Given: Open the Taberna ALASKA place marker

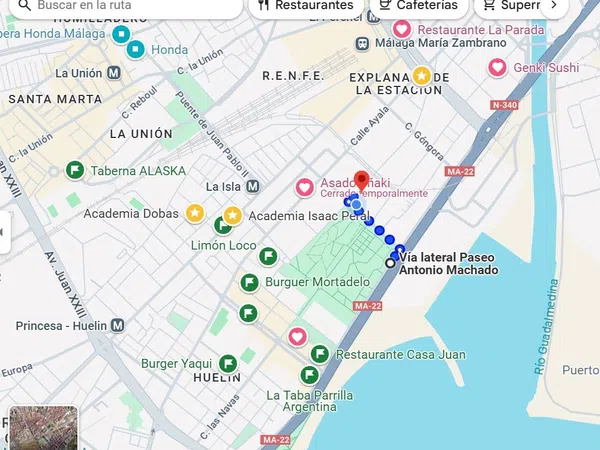Looking at the screenshot, I should [73, 171].
